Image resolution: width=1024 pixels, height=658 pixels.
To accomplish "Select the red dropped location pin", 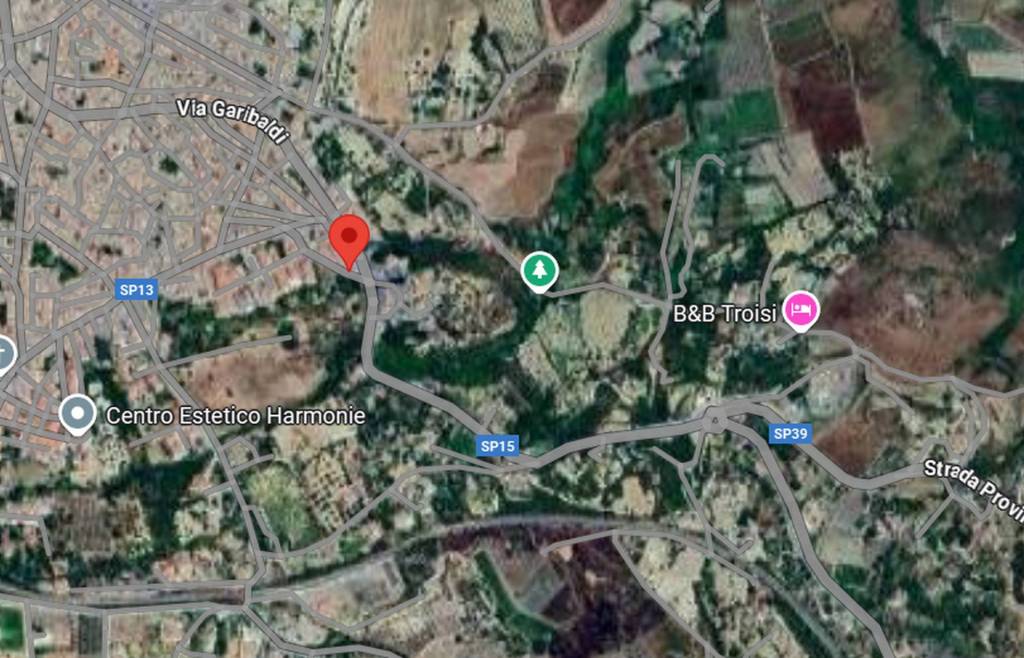I will 349,239.
